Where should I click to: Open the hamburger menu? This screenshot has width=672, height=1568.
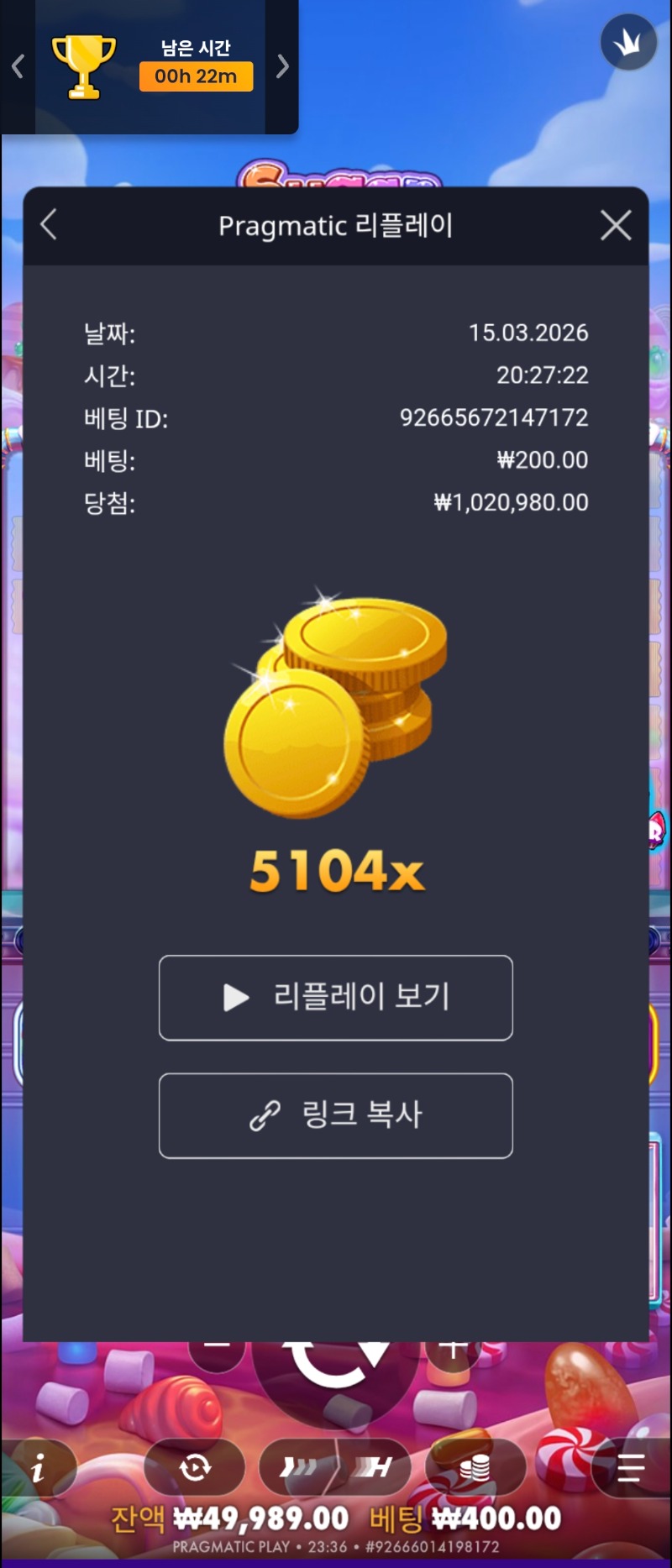[x=630, y=1467]
